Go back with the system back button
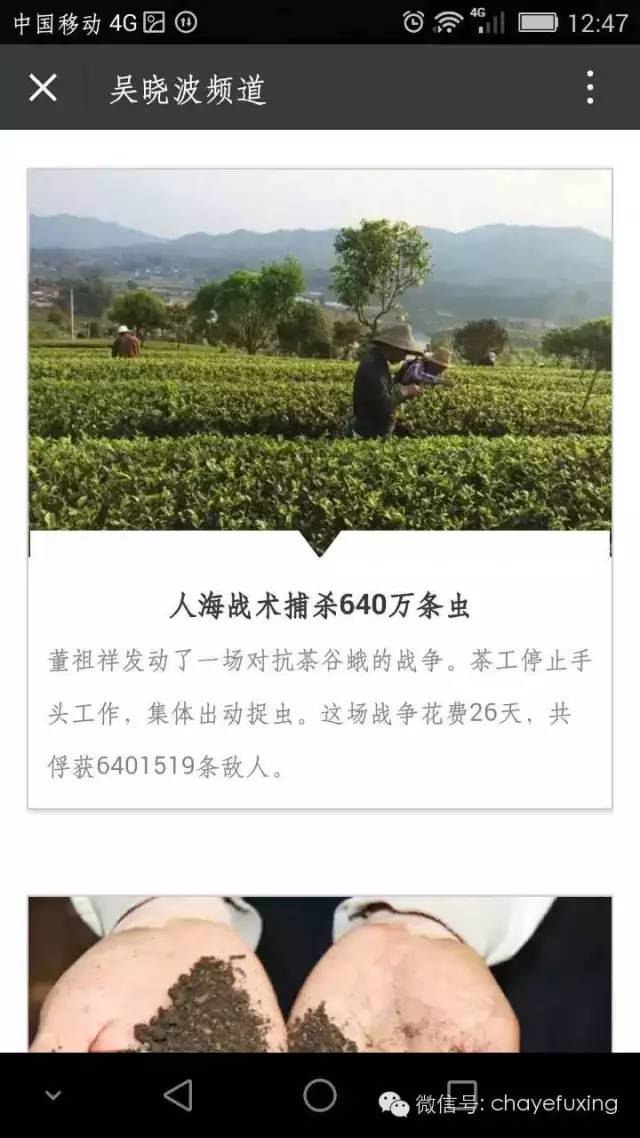 coord(179,1095)
